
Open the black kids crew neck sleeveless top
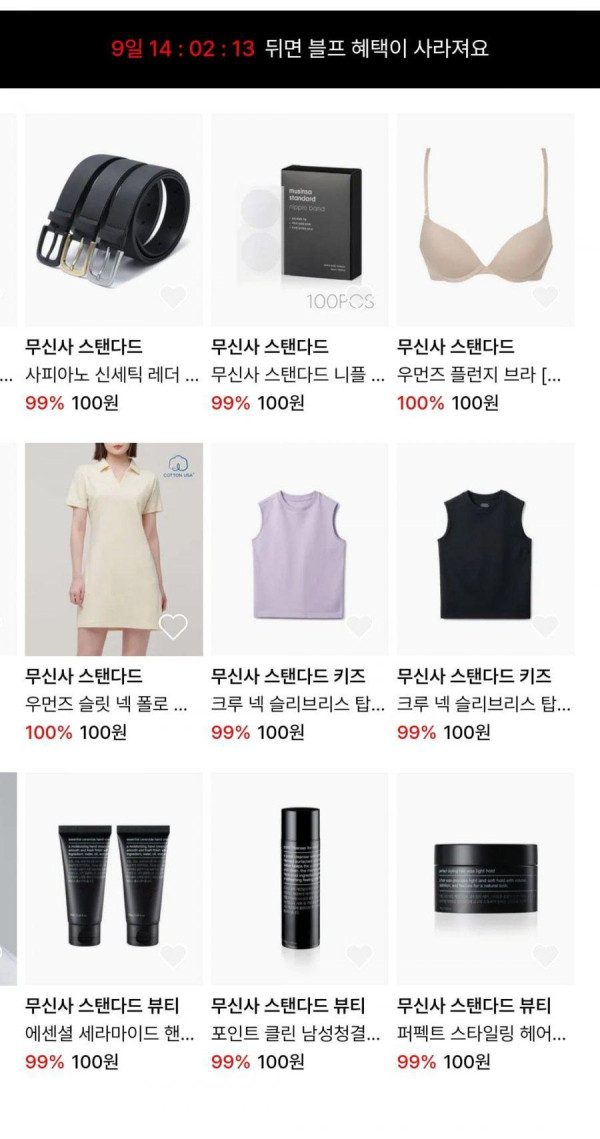(x=485, y=548)
